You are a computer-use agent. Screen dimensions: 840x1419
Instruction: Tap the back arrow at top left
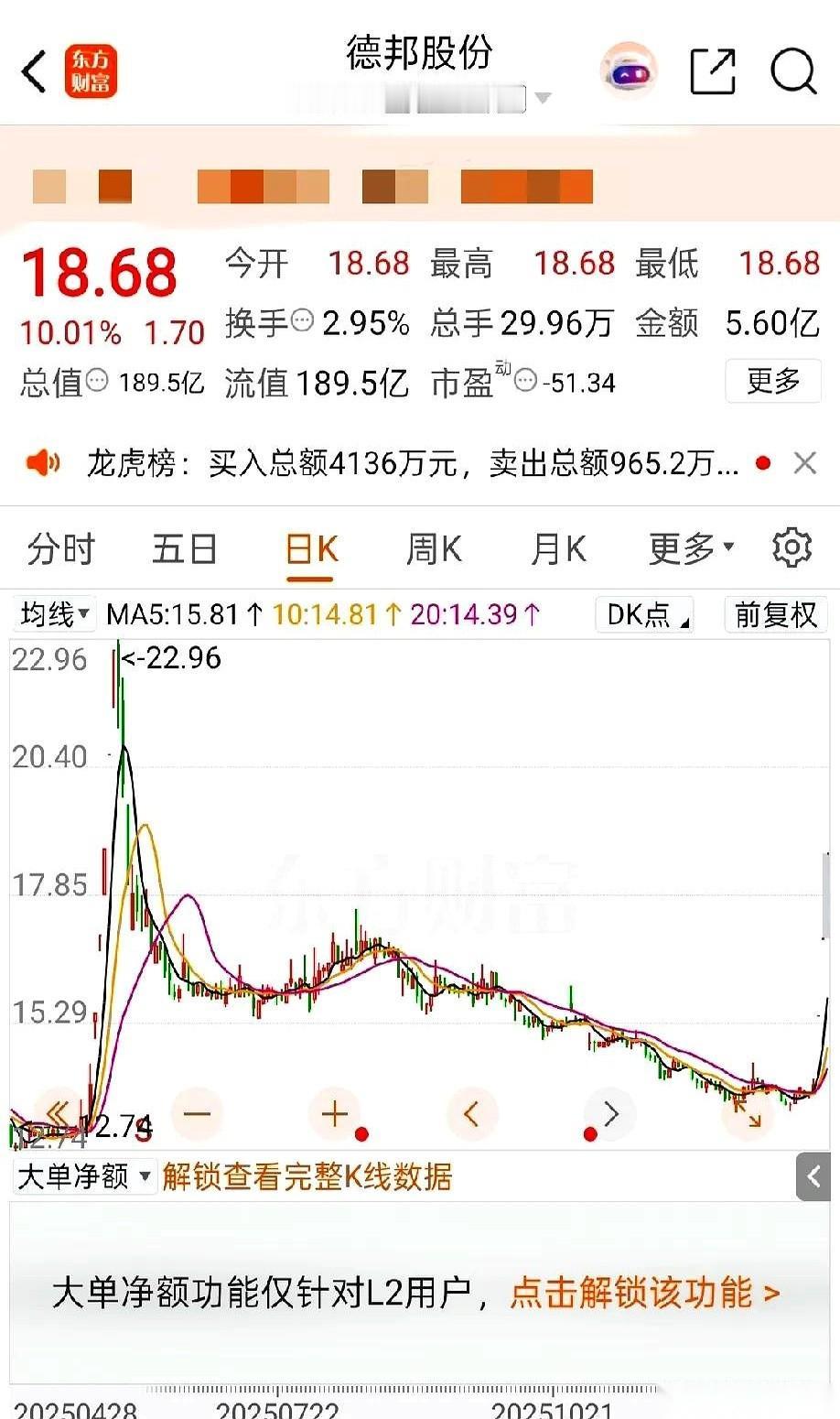32,70
